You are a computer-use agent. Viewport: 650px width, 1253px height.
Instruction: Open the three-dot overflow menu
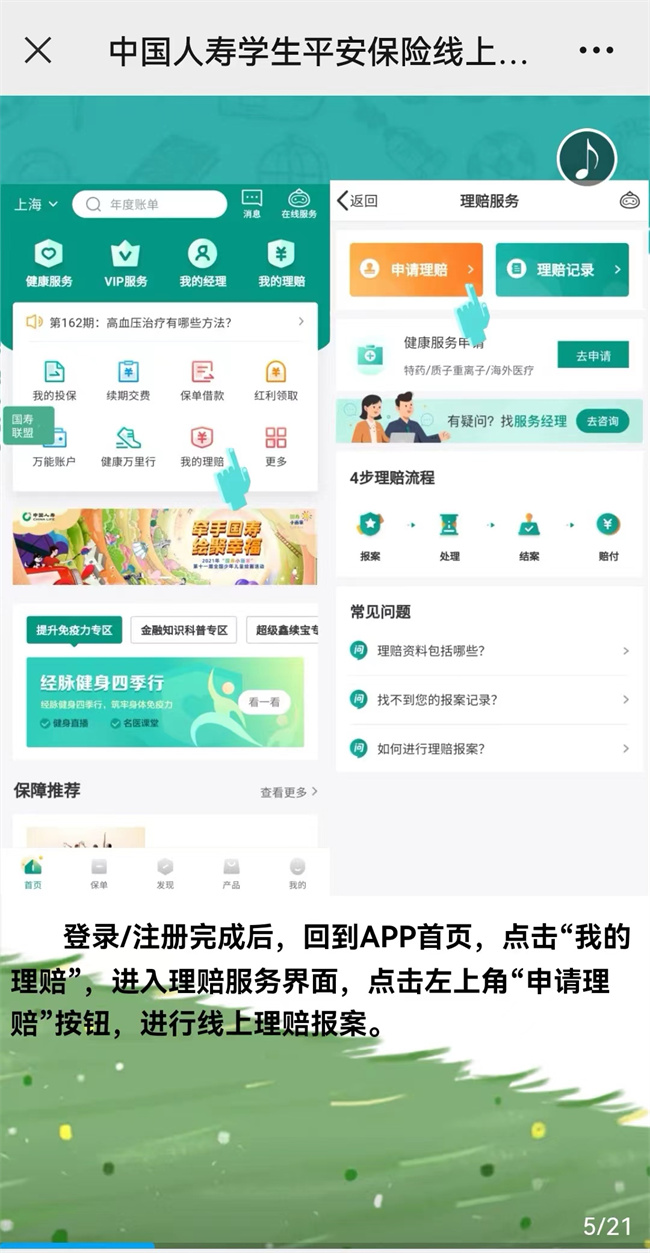tap(596, 50)
